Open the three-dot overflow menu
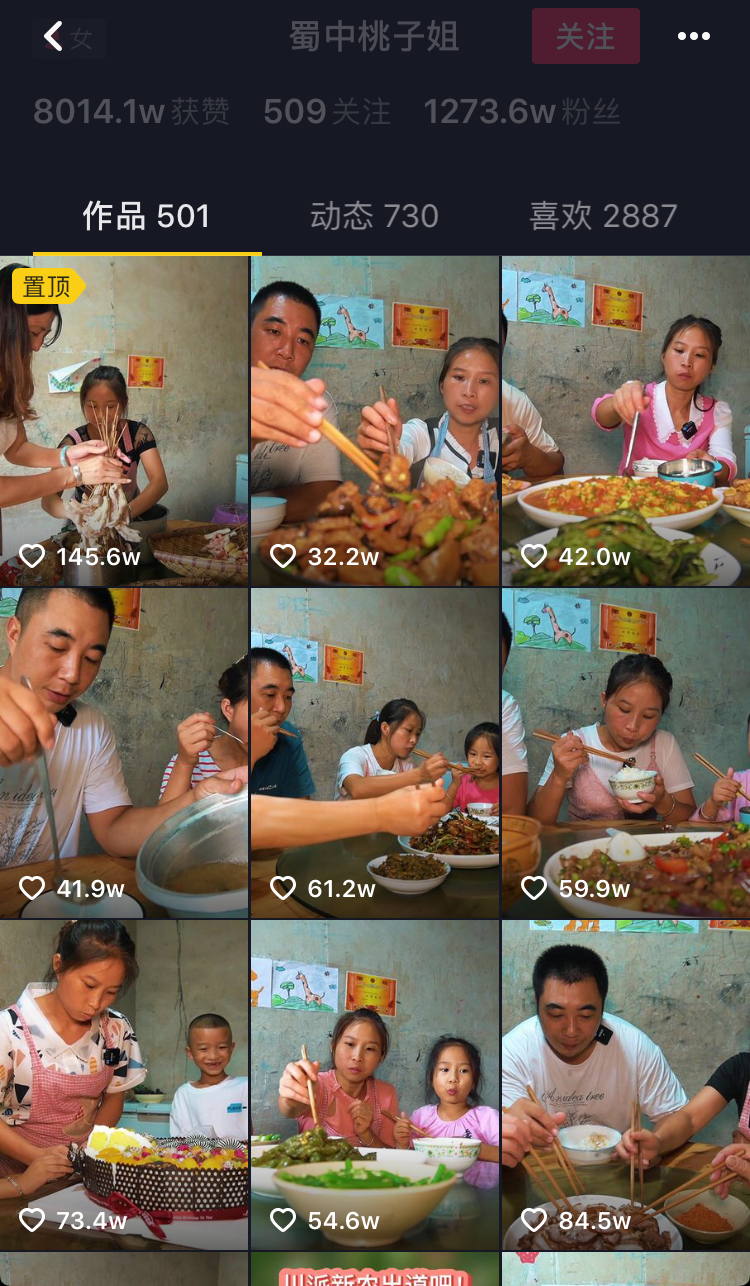 693,36
